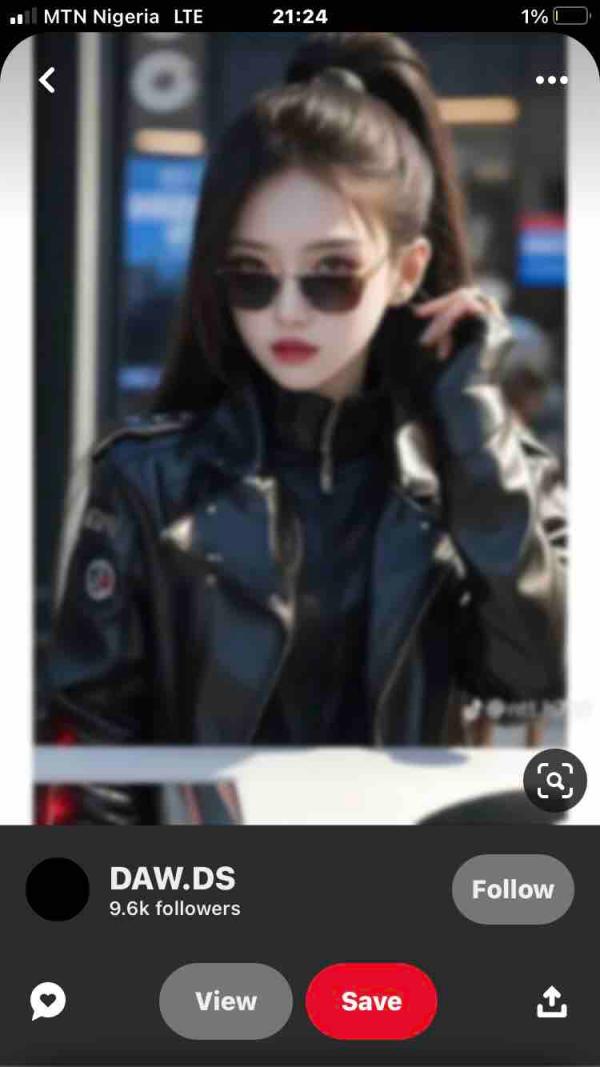The height and width of the screenshot is (1067, 600).
Task: Open the three-dot overflow menu
Action: (551, 80)
